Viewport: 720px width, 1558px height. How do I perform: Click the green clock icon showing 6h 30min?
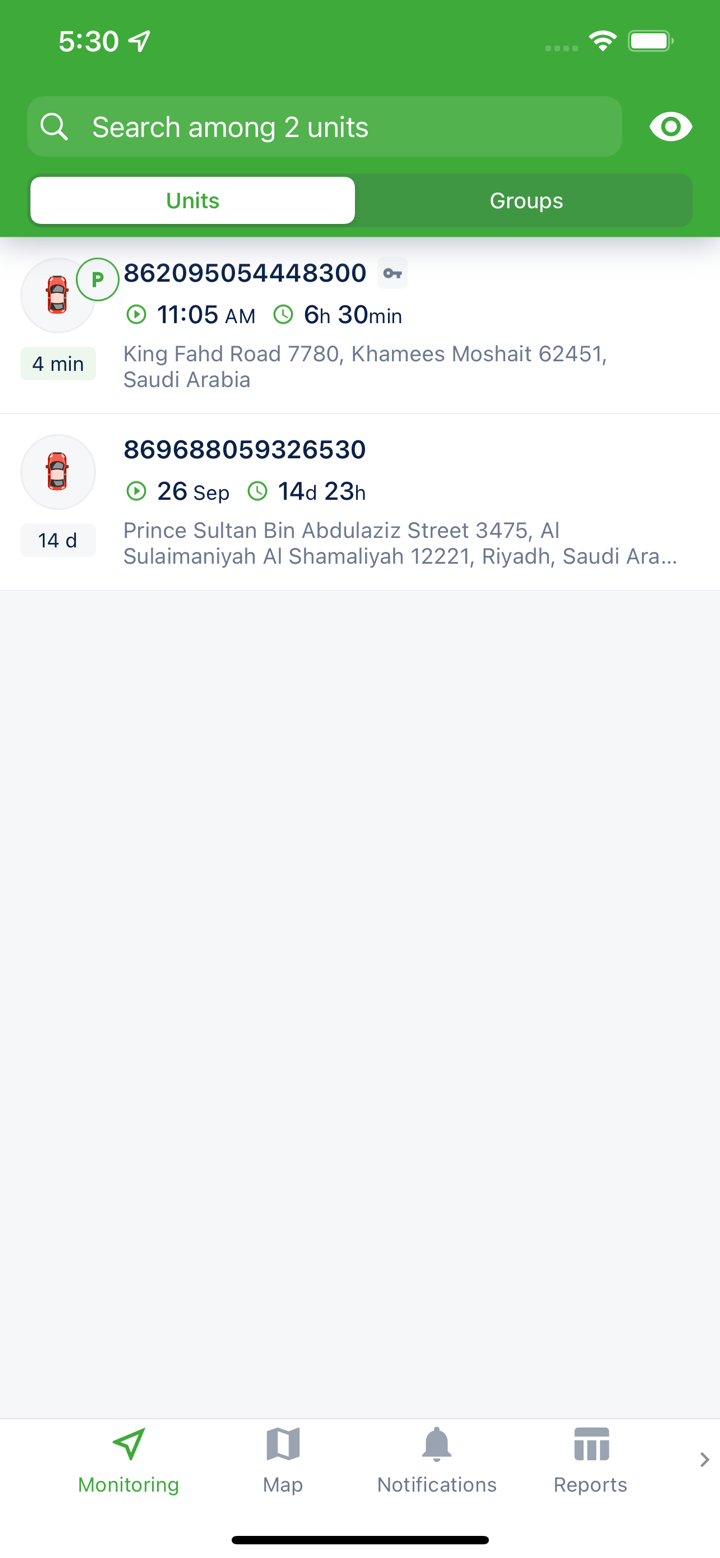pos(283,314)
